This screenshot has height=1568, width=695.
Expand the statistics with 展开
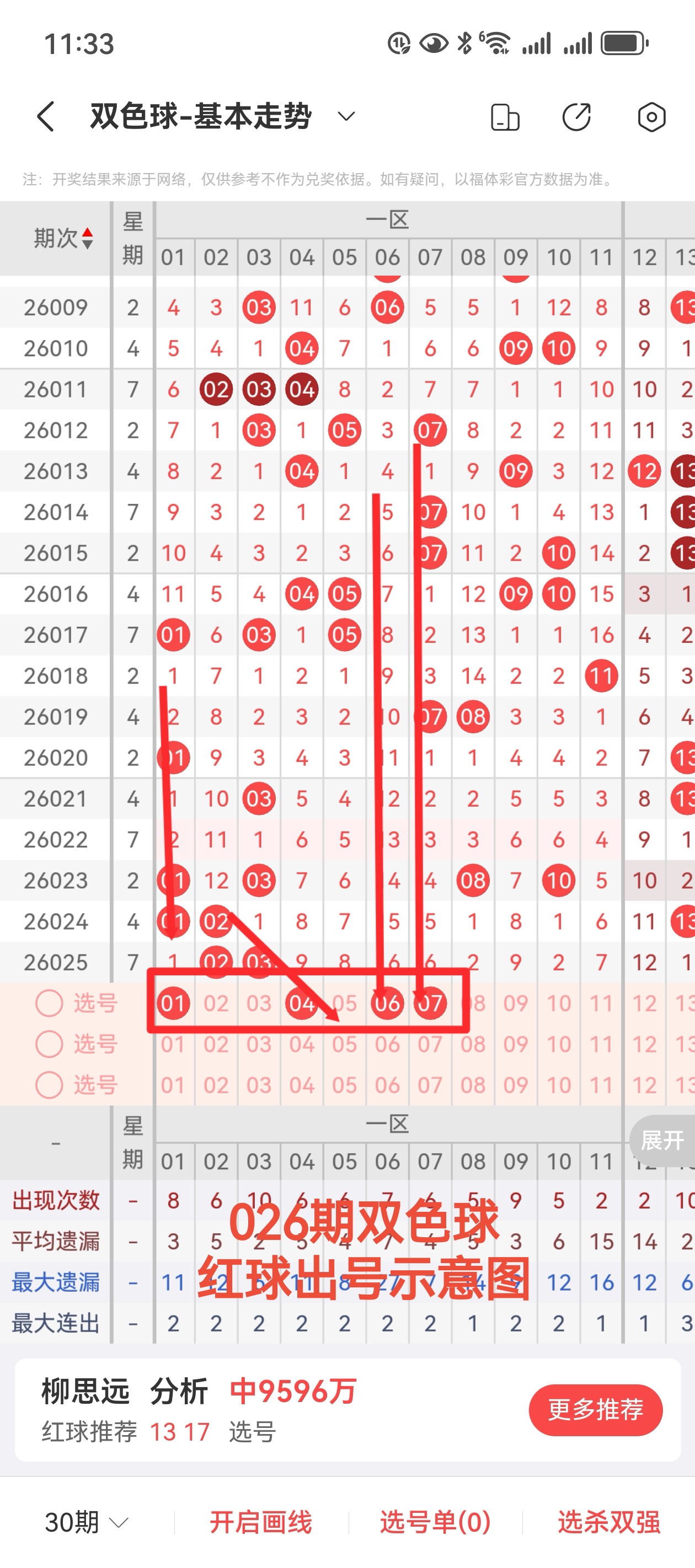(x=662, y=1140)
